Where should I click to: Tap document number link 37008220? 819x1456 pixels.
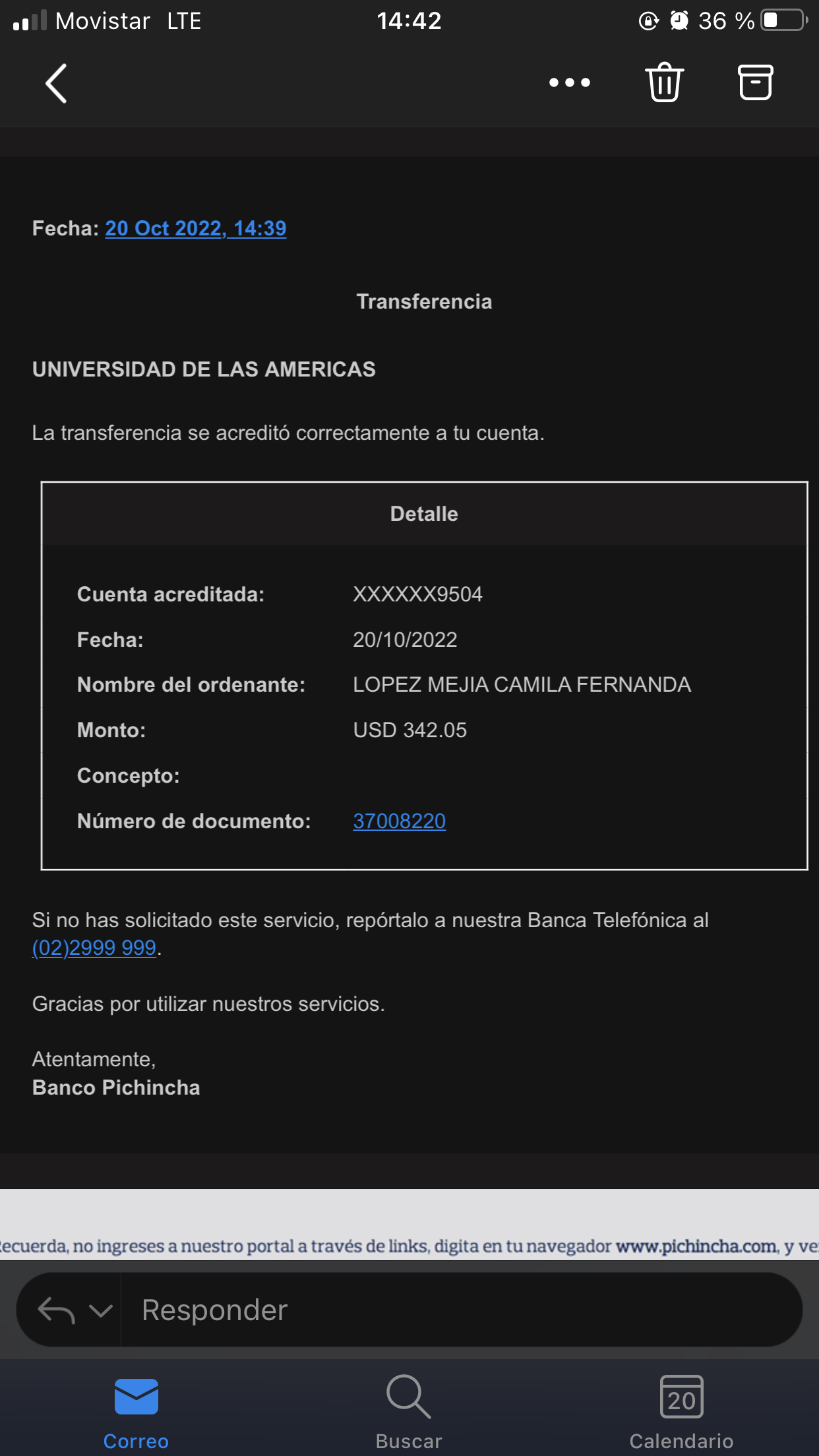pyautogui.click(x=399, y=821)
